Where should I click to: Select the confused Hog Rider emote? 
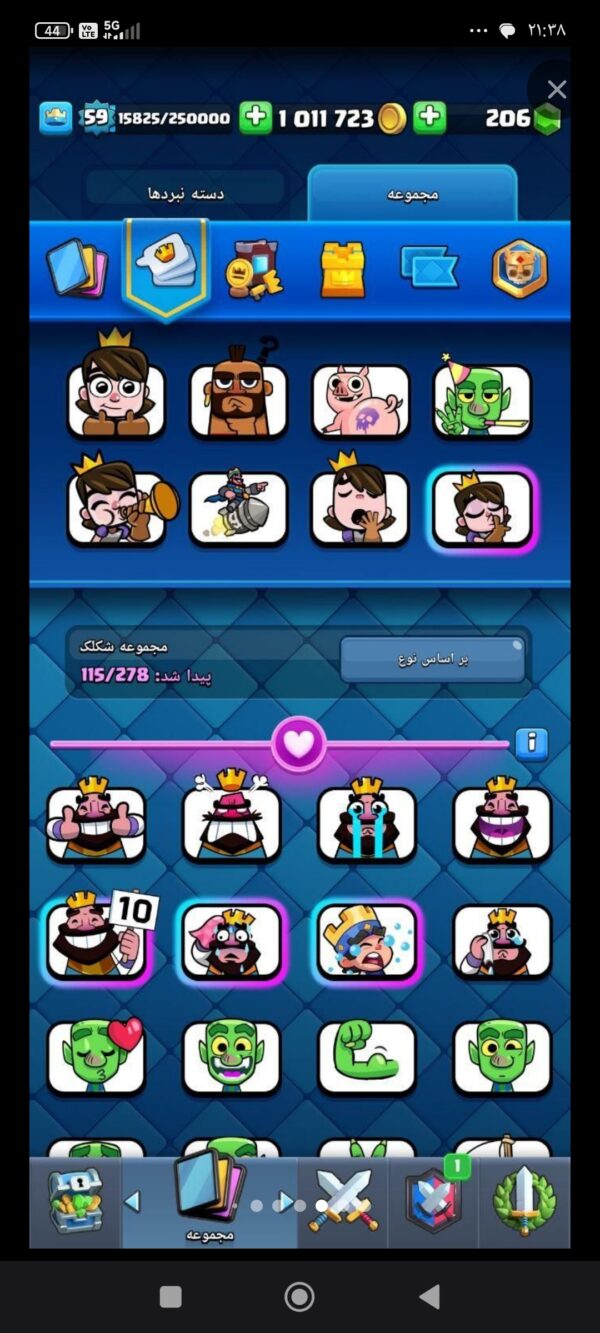pyautogui.click(x=238, y=398)
